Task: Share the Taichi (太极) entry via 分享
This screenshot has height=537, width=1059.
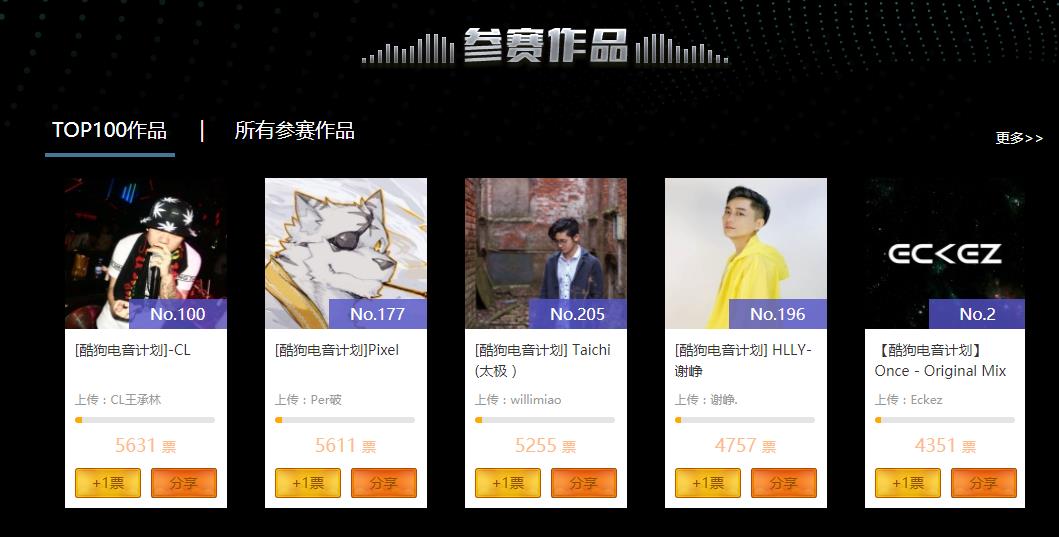Action: coord(584,483)
